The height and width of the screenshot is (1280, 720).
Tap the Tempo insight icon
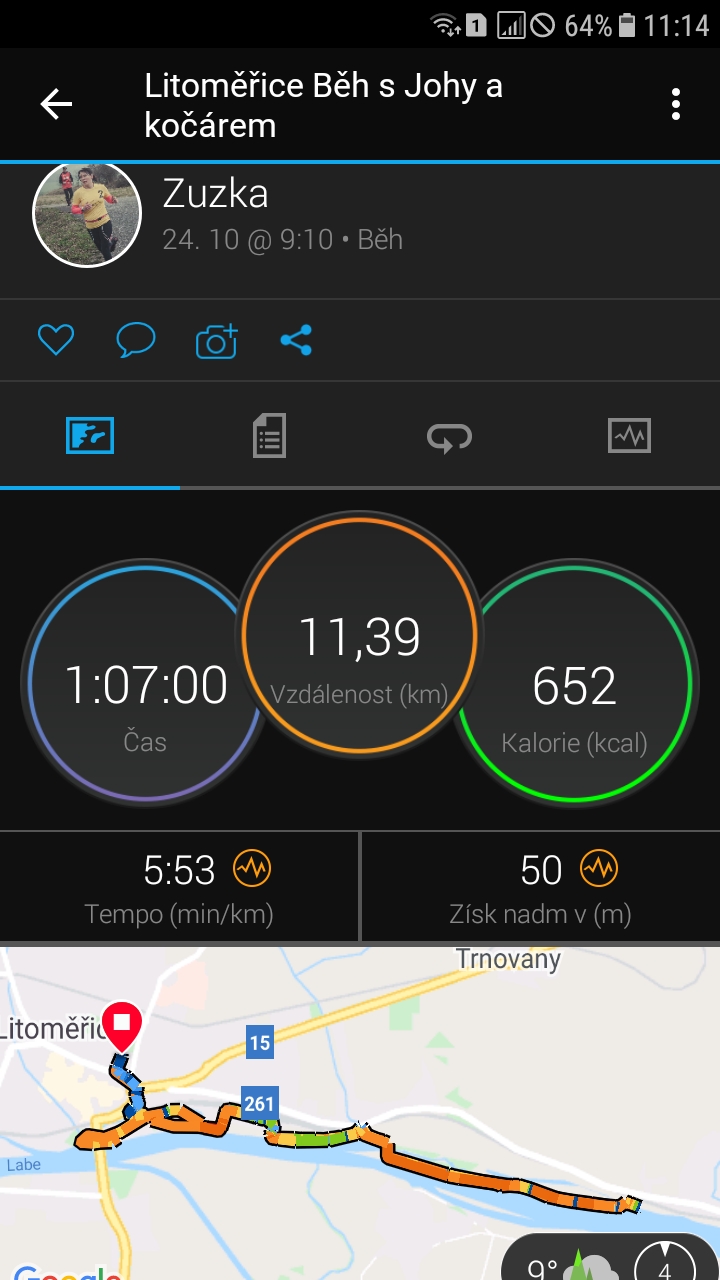point(252,869)
